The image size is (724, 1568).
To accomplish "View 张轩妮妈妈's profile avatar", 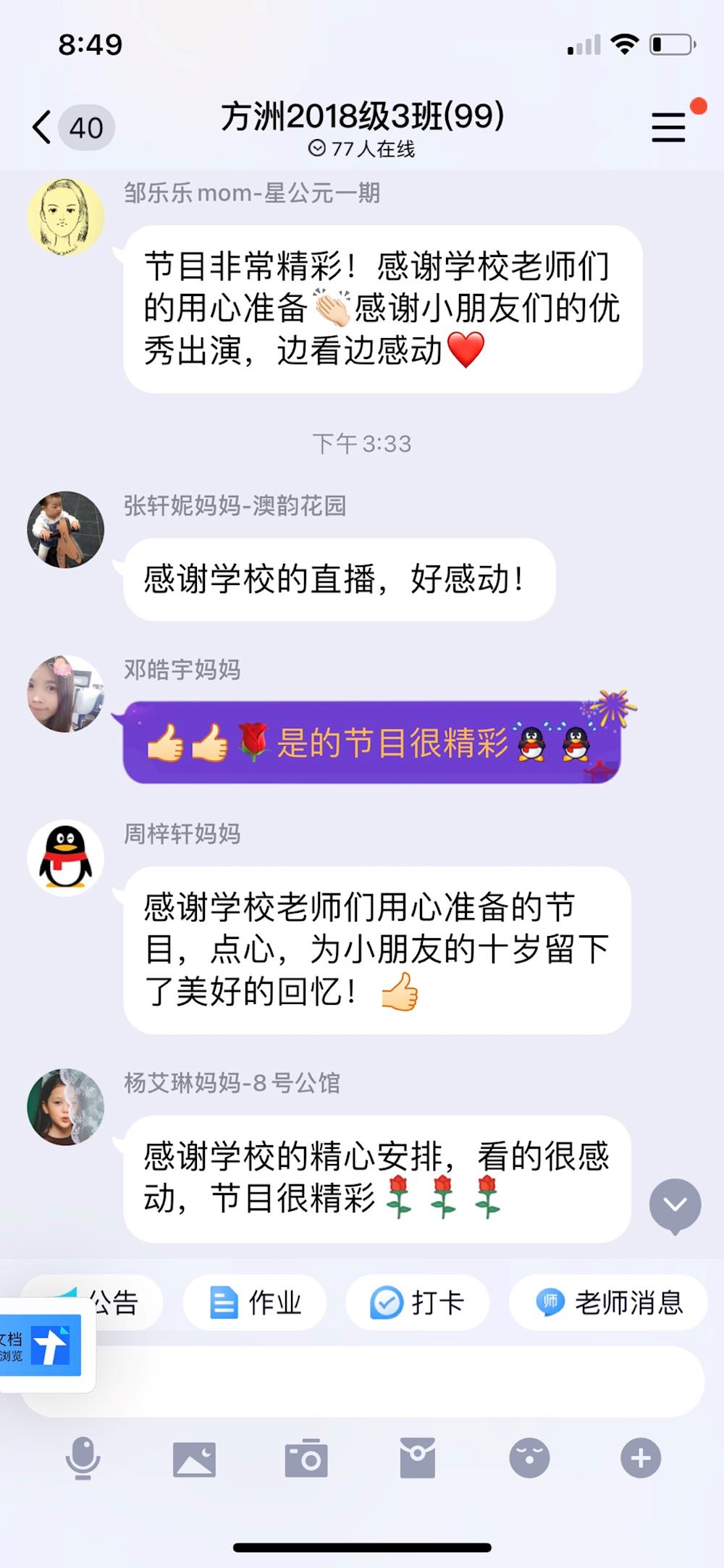I will point(65,530).
